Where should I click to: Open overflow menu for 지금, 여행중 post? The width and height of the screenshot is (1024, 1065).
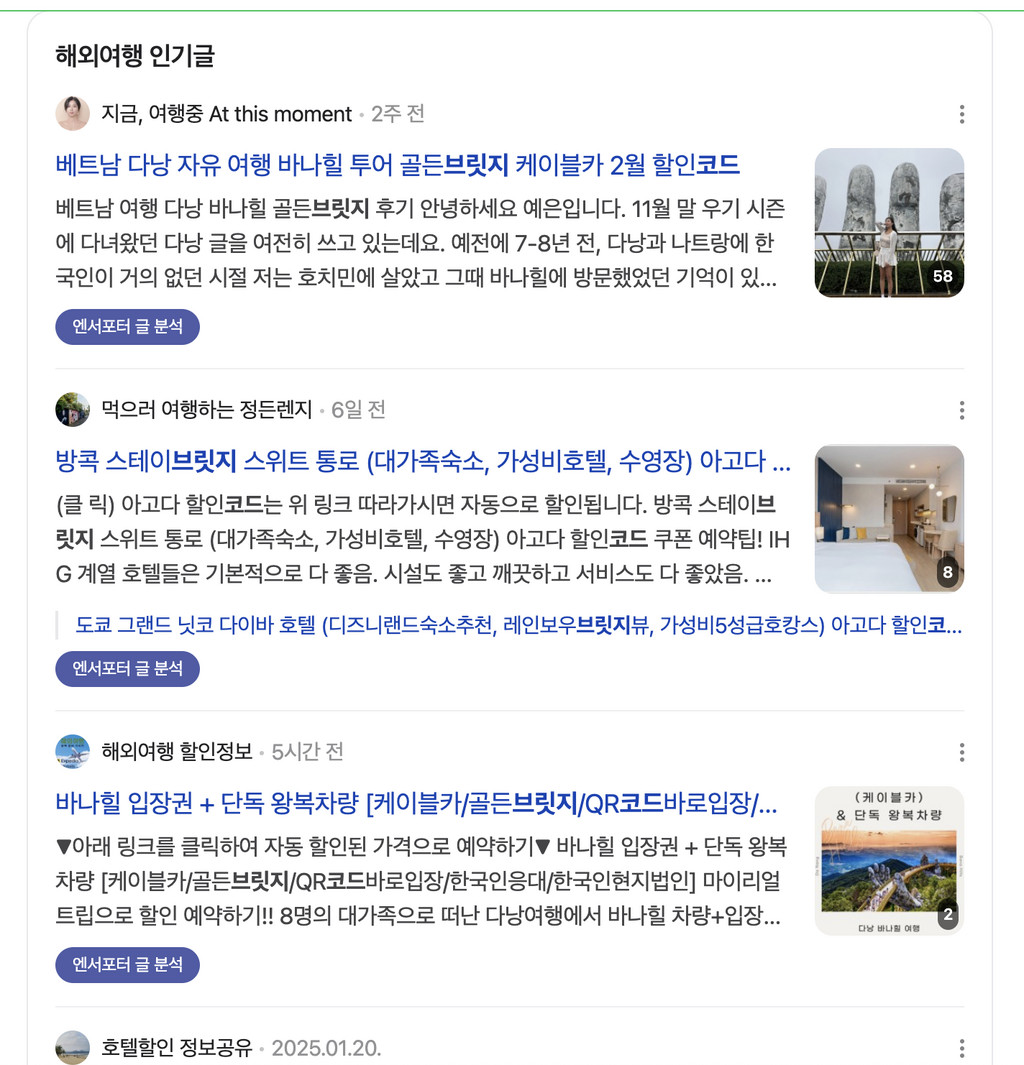coord(961,114)
